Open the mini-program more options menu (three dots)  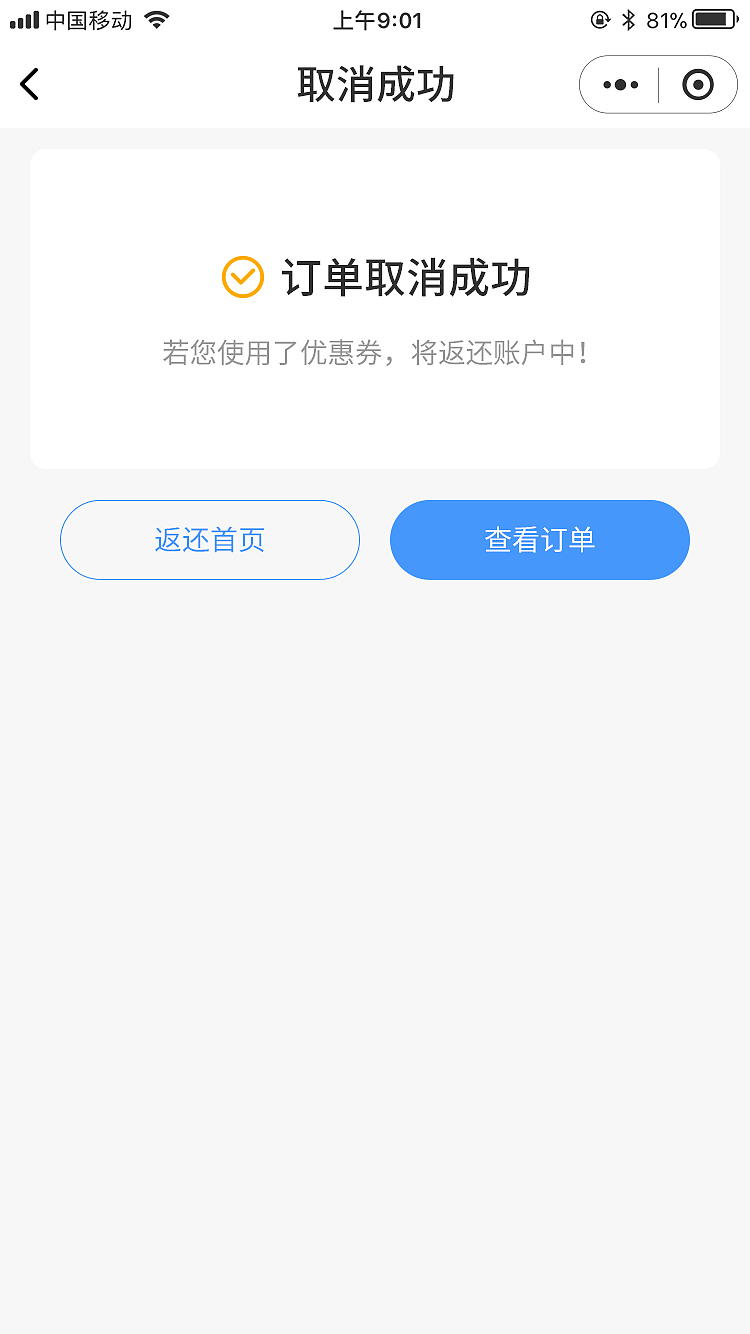click(620, 84)
